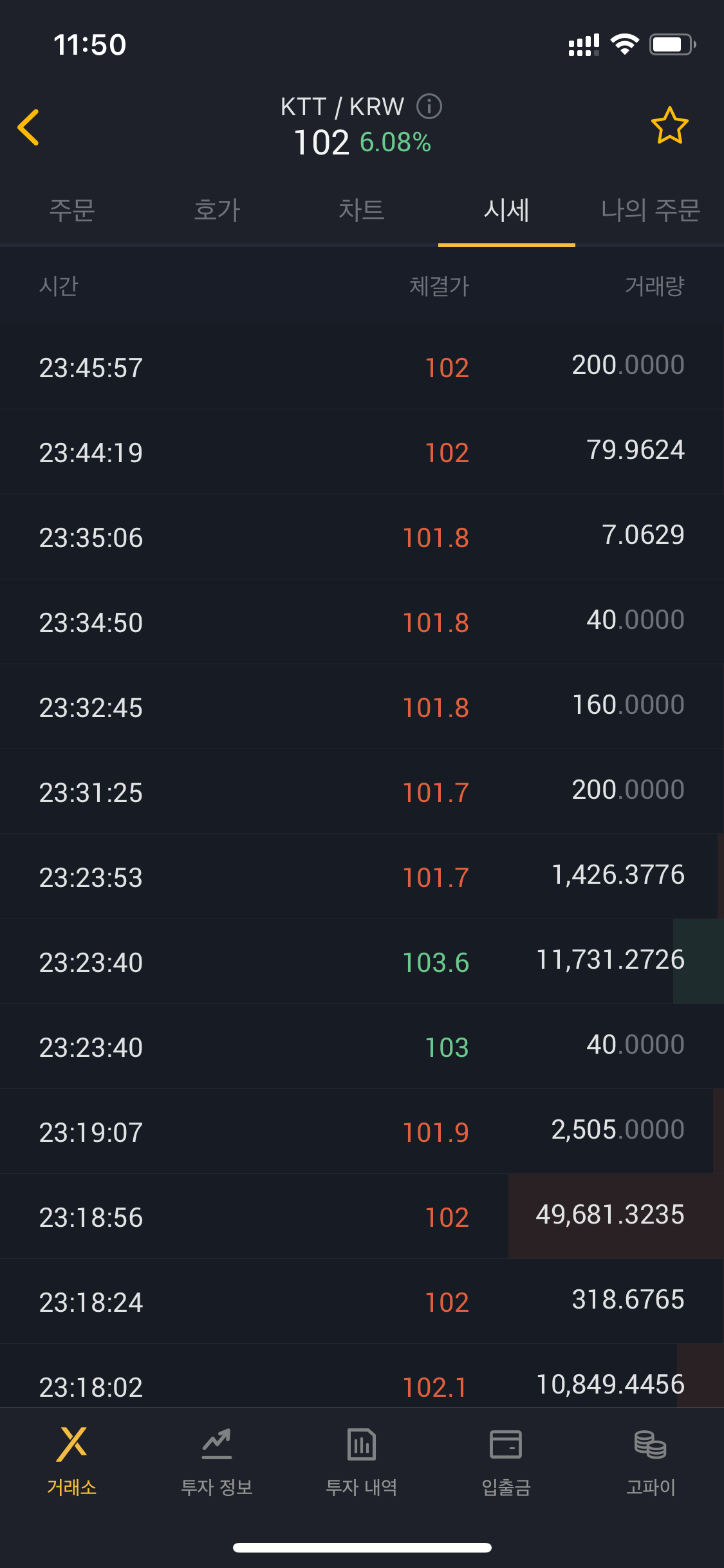Switch to the 주문 tab
Screen dimensions: 724x1568
tap(72, 210)
